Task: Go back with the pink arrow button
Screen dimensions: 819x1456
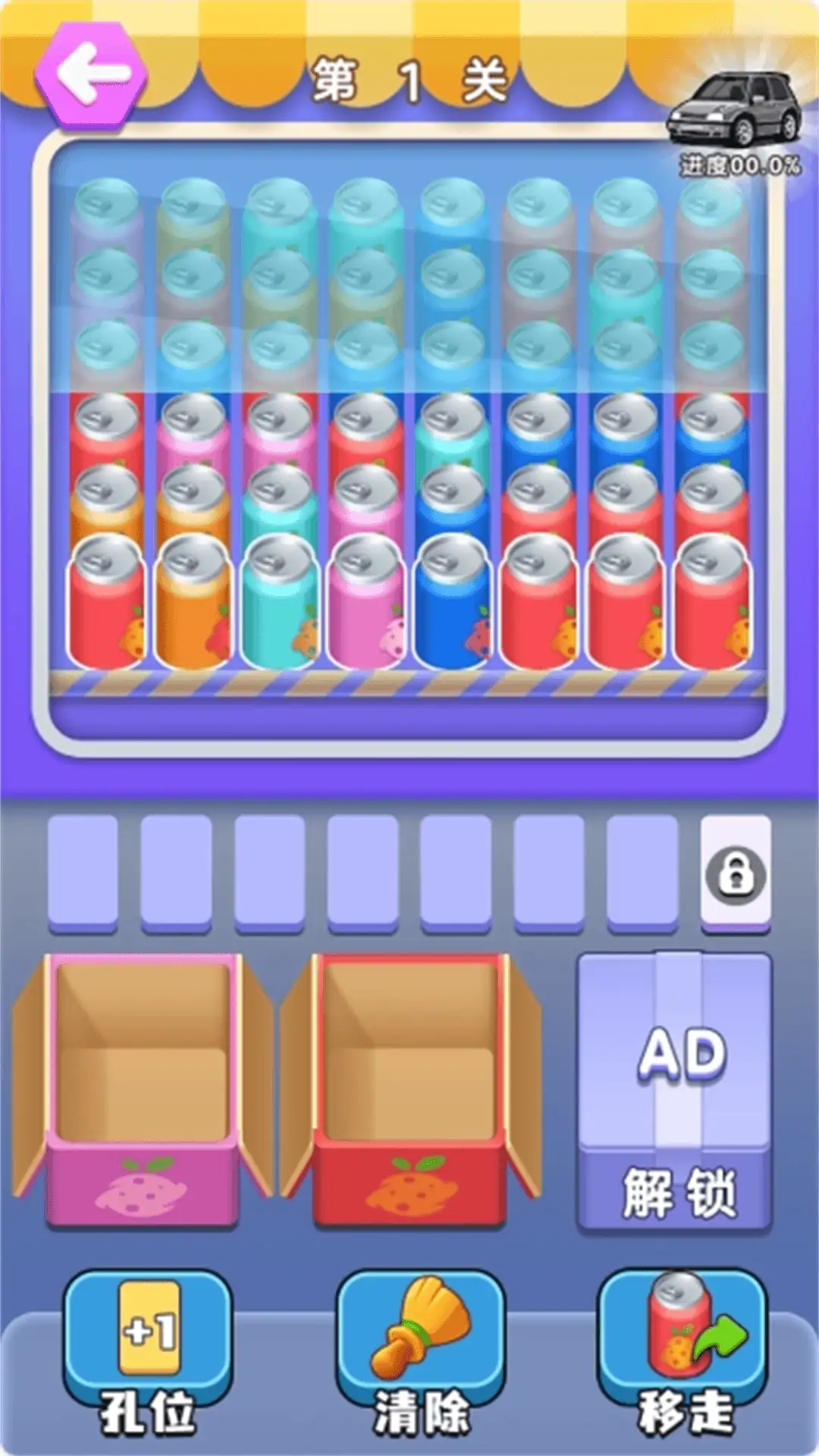Action: pyautogui.click(x=91, y=74)
